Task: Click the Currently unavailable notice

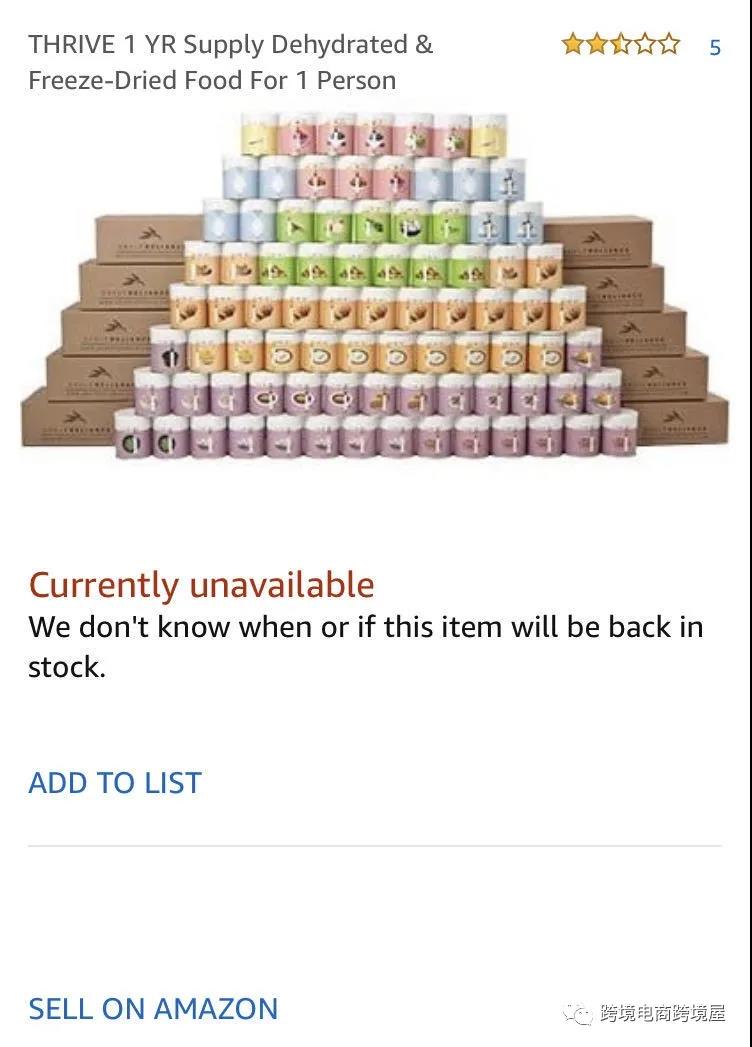Action: (200, 584)
